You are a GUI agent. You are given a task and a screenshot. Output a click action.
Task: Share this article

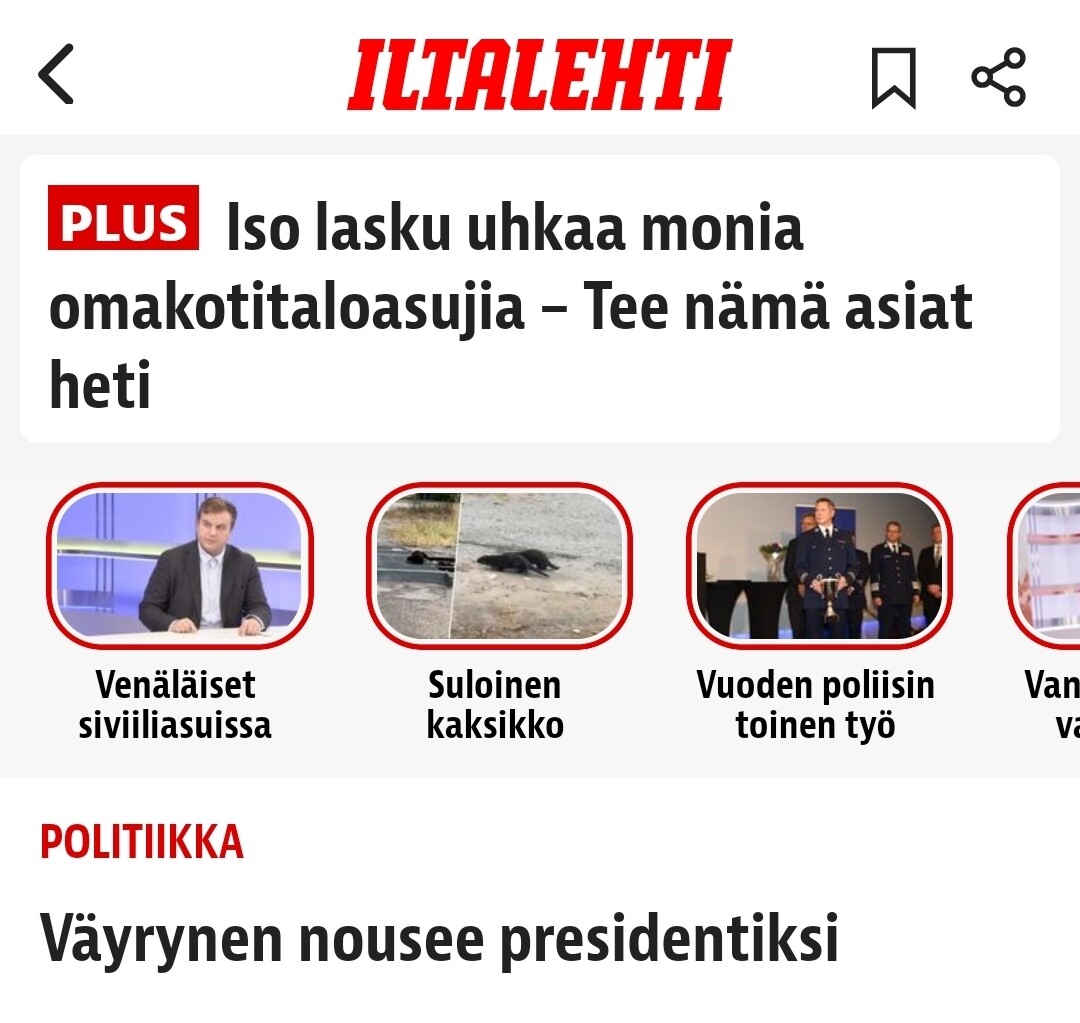999,77
